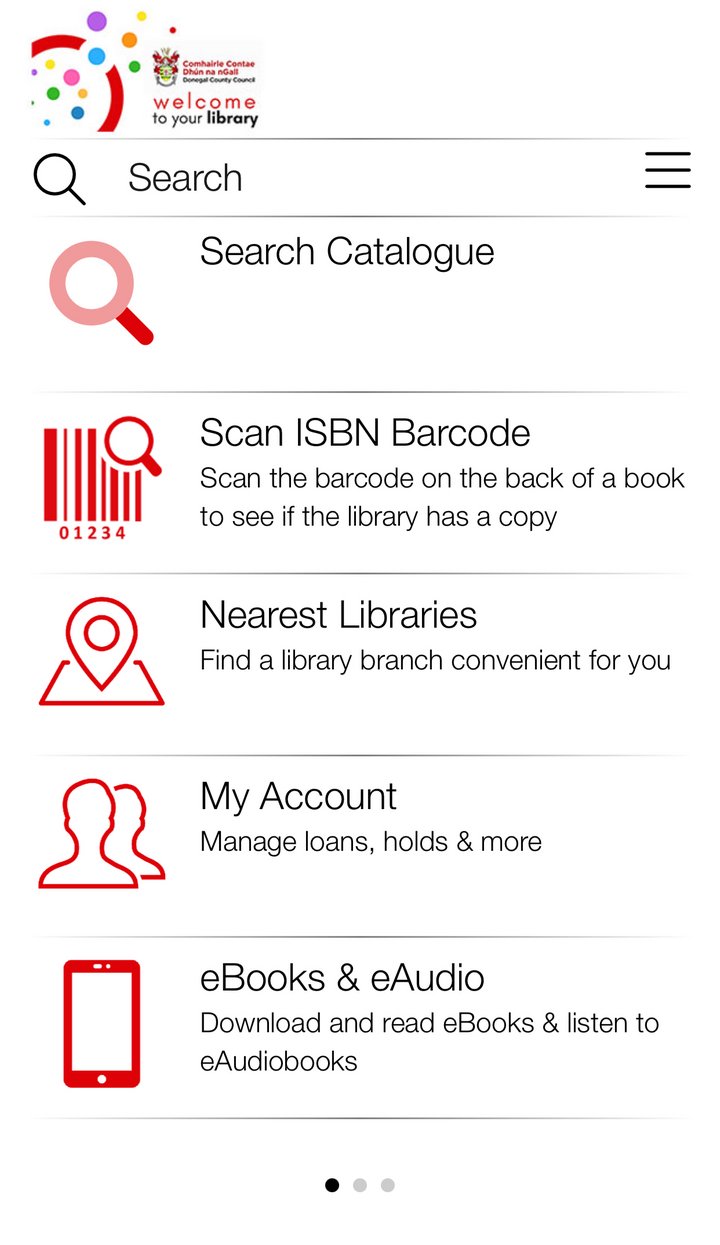The width and height of the screenshot is (720, 1245).
Task: Click the search magnifying glass in the top bar
Action: (x=58, y=177)
